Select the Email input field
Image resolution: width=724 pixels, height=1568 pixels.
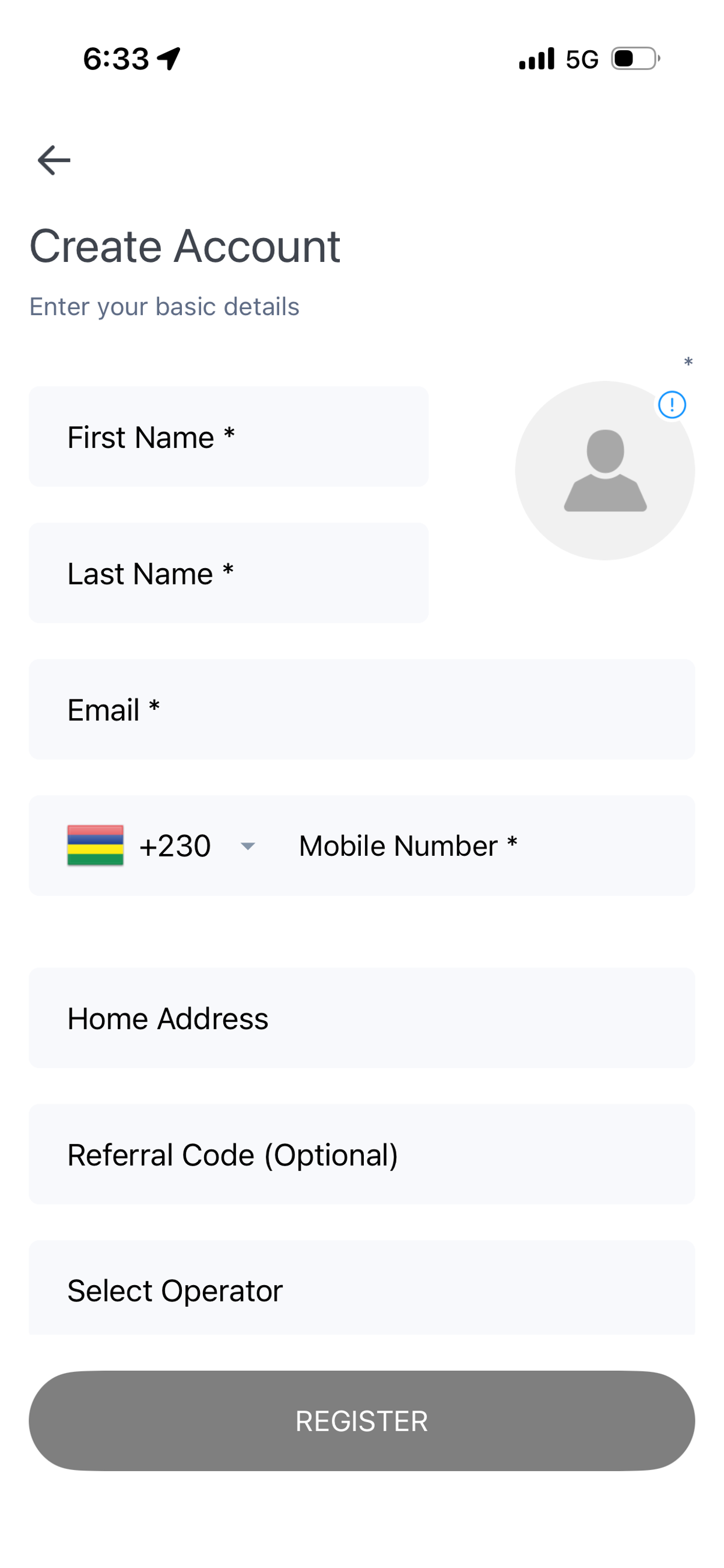tap(362, 709)
